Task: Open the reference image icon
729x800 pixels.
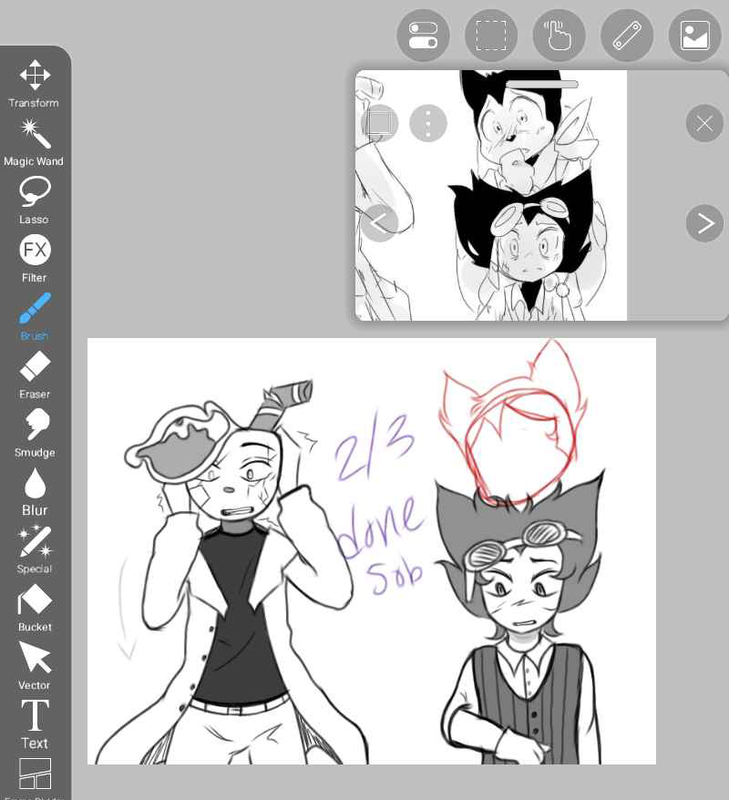Action: click(694, 37)
